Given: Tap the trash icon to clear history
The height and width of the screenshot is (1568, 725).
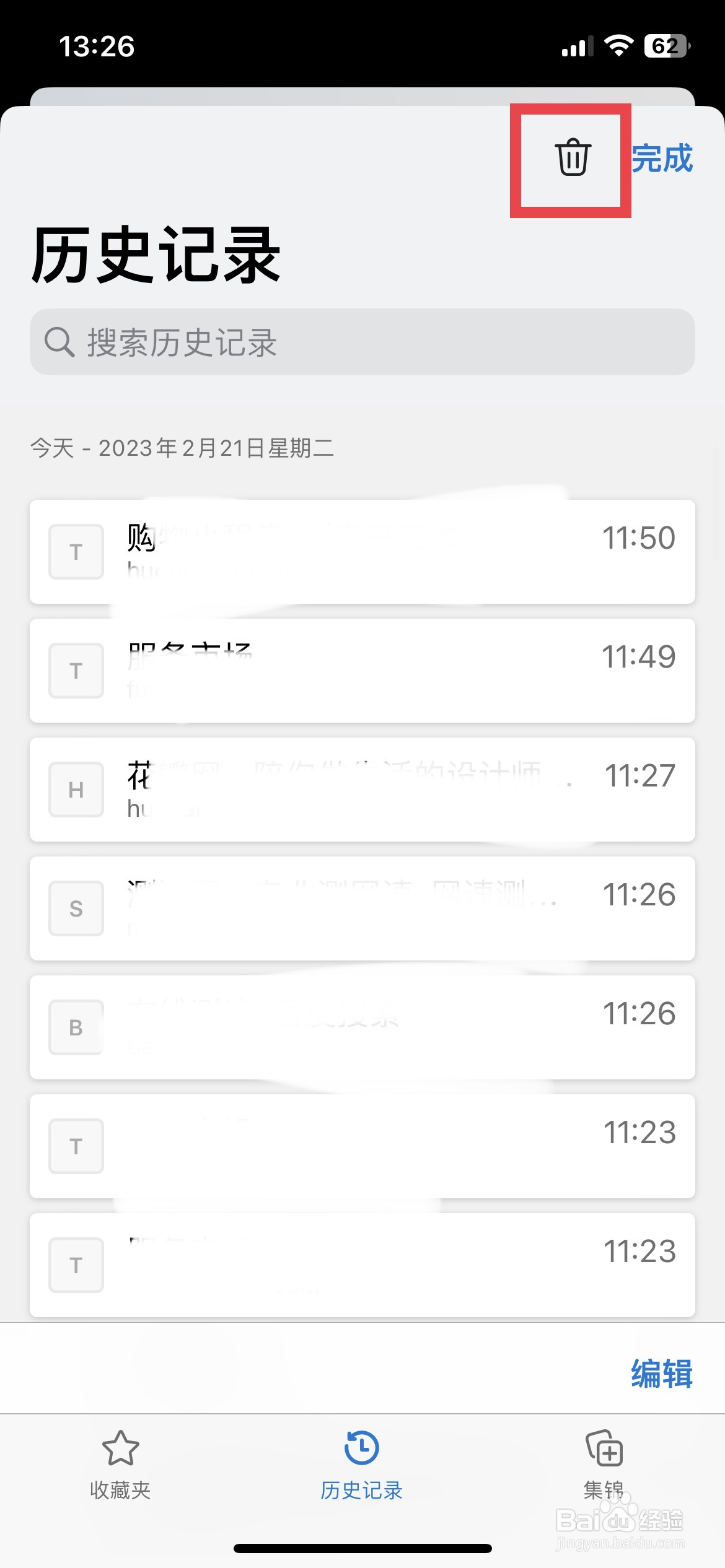Looking at the screenshot, I should click(573, 157).
